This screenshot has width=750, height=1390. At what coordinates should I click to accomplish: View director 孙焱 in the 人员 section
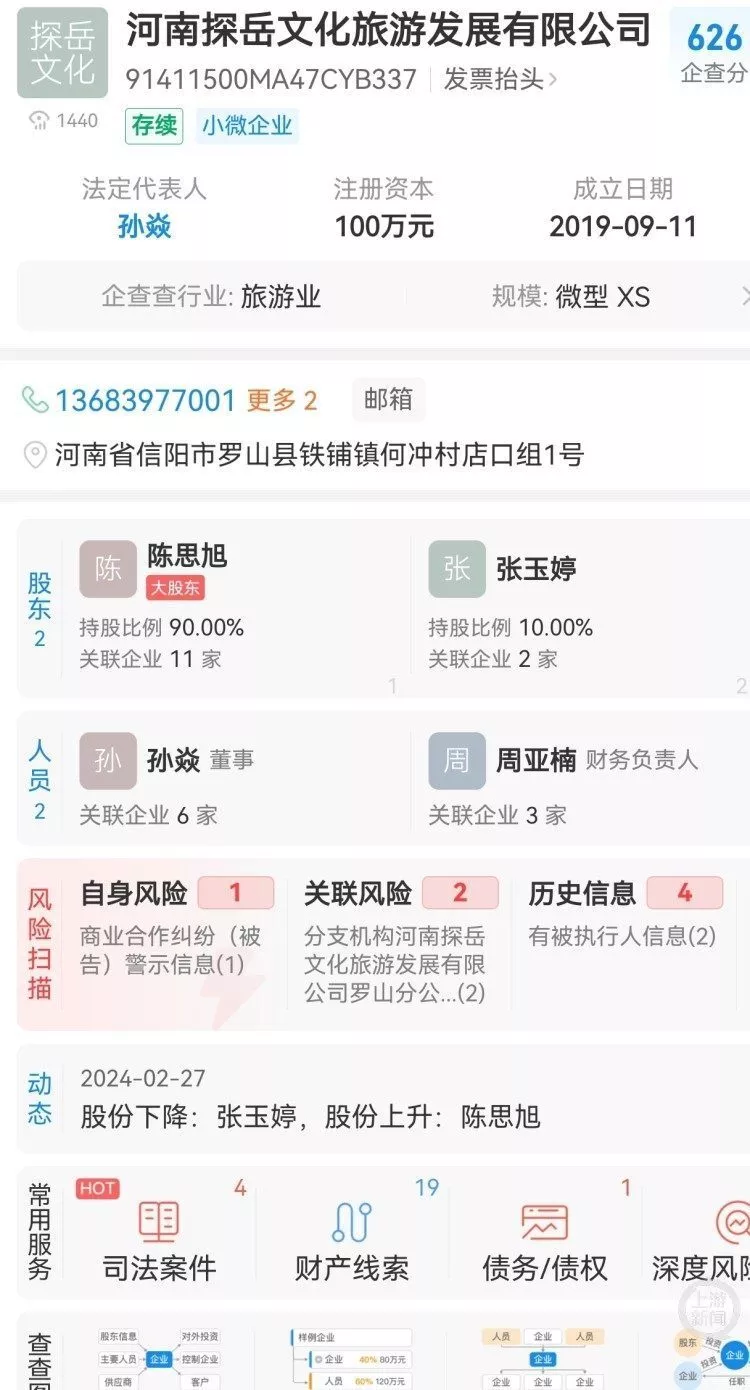(x=173, y=760)
